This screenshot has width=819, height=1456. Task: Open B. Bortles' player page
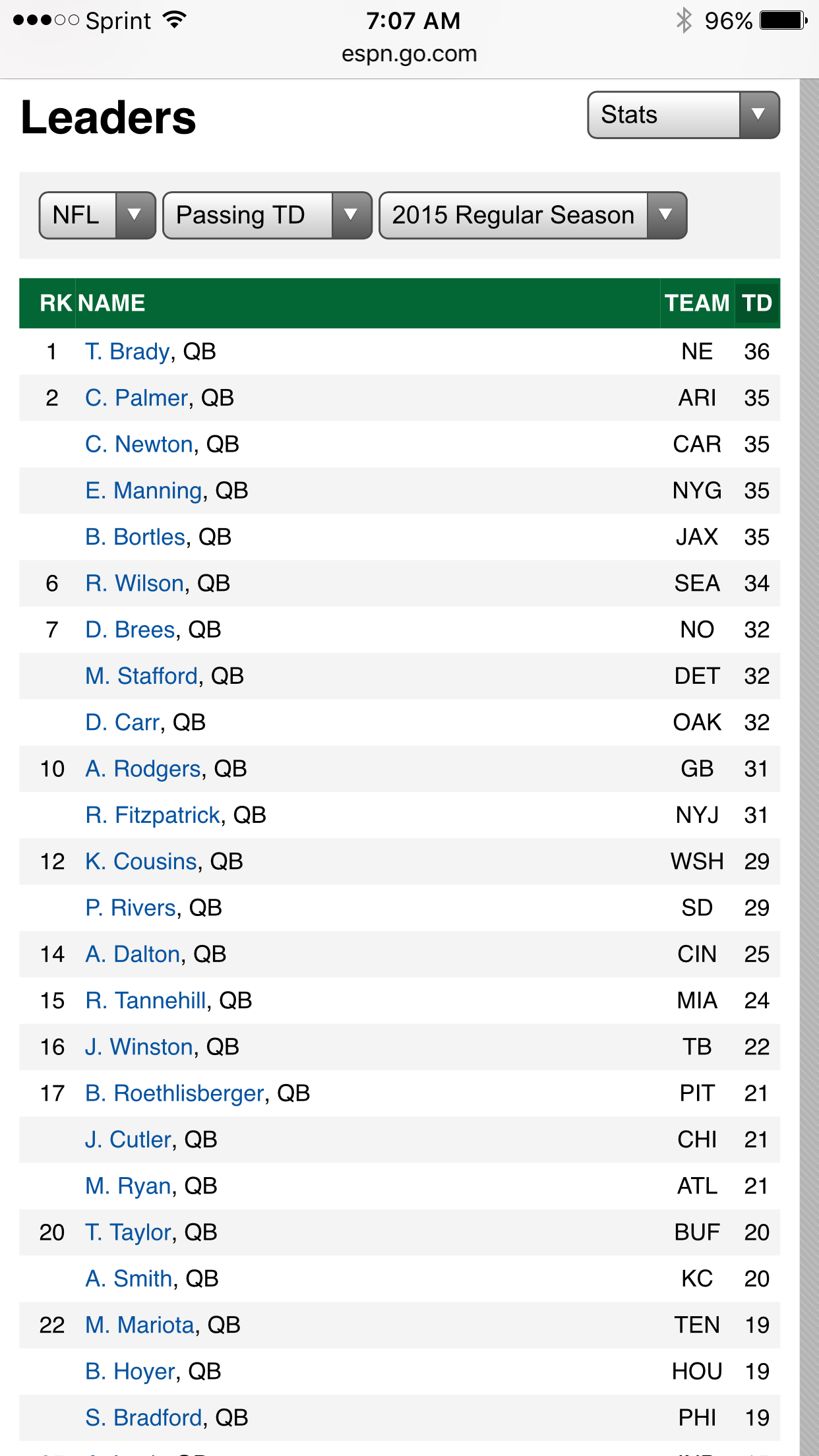pyautogui.click(x=135, y=537)
